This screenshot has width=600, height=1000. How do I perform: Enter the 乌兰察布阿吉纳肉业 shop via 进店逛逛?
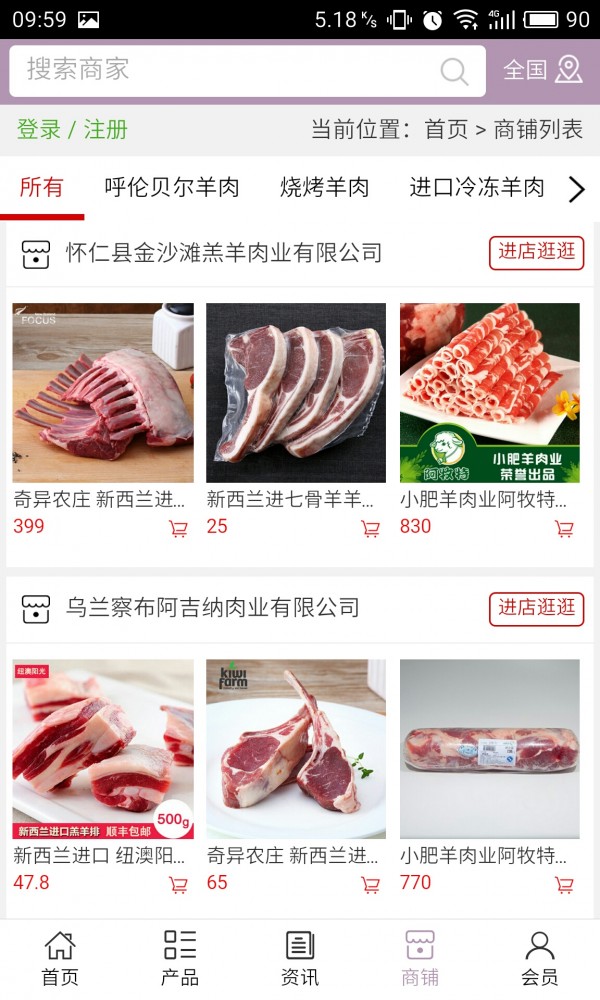(536, 608)
